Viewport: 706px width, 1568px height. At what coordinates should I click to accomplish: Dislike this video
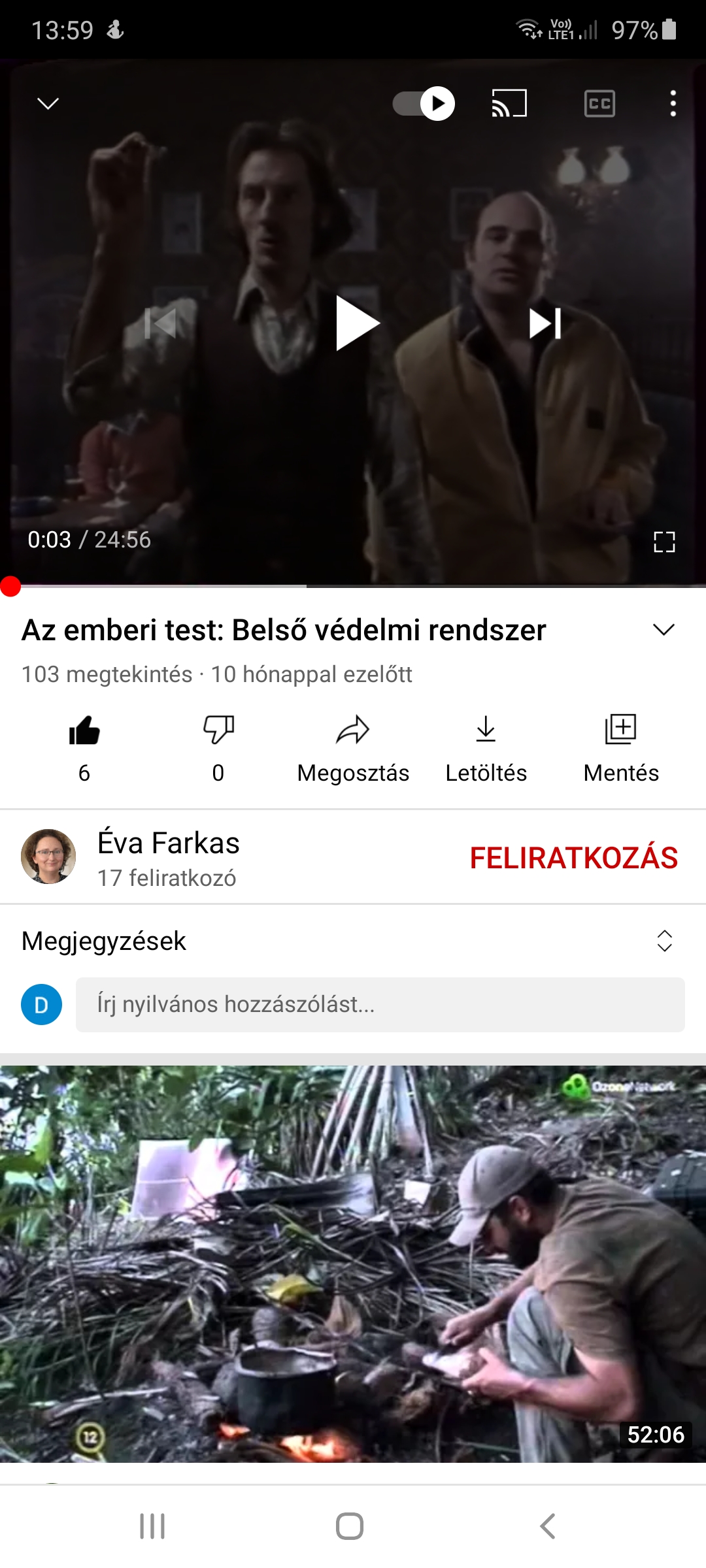coord(218,730)
